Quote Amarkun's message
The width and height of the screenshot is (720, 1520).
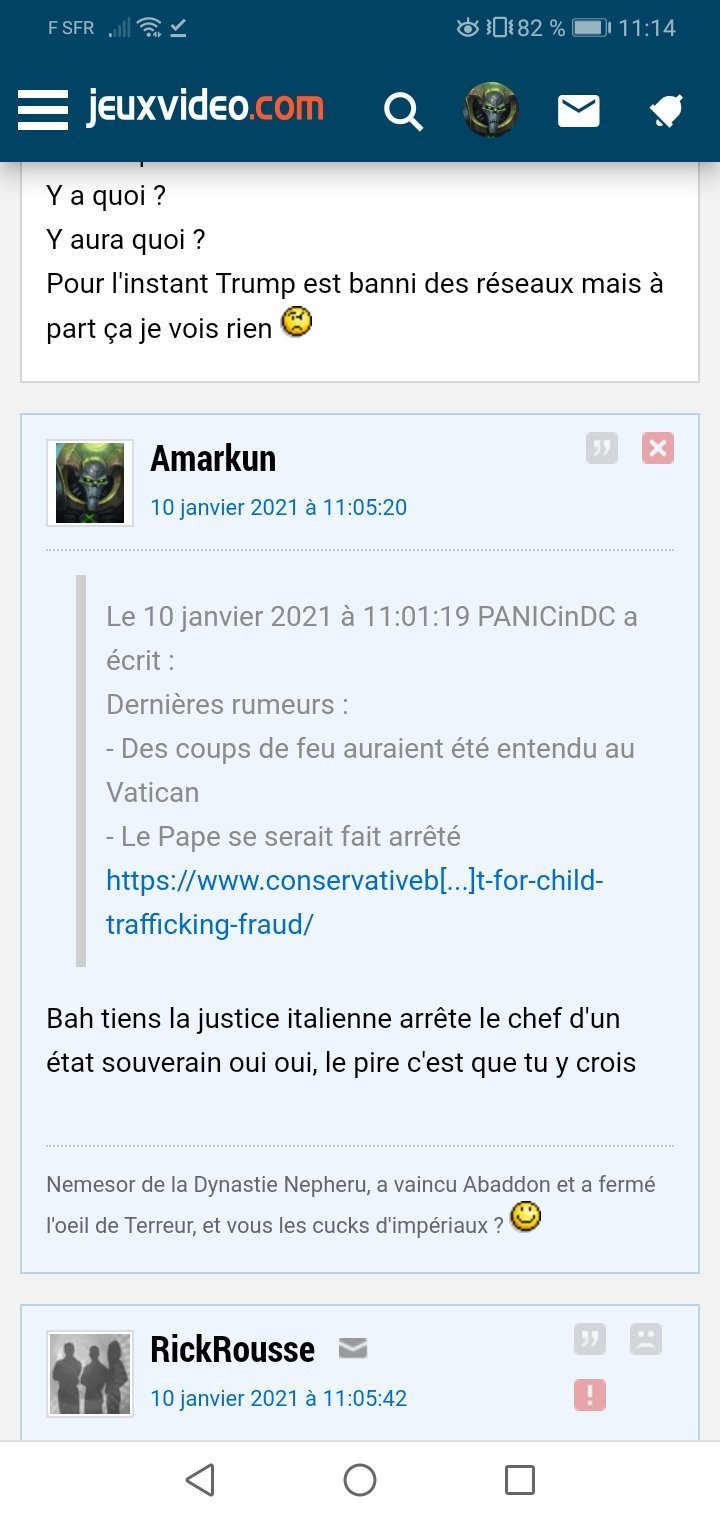pyautogui.click(x=602, y=449)
